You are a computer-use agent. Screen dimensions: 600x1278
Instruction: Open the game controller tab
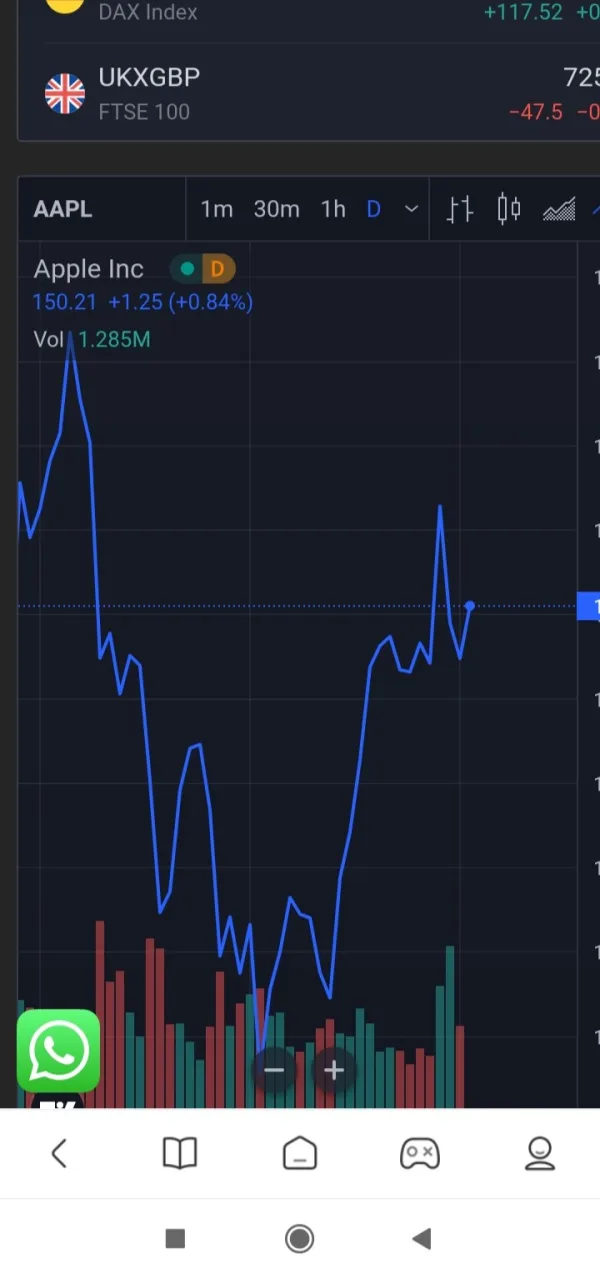tap(420, 1153)
